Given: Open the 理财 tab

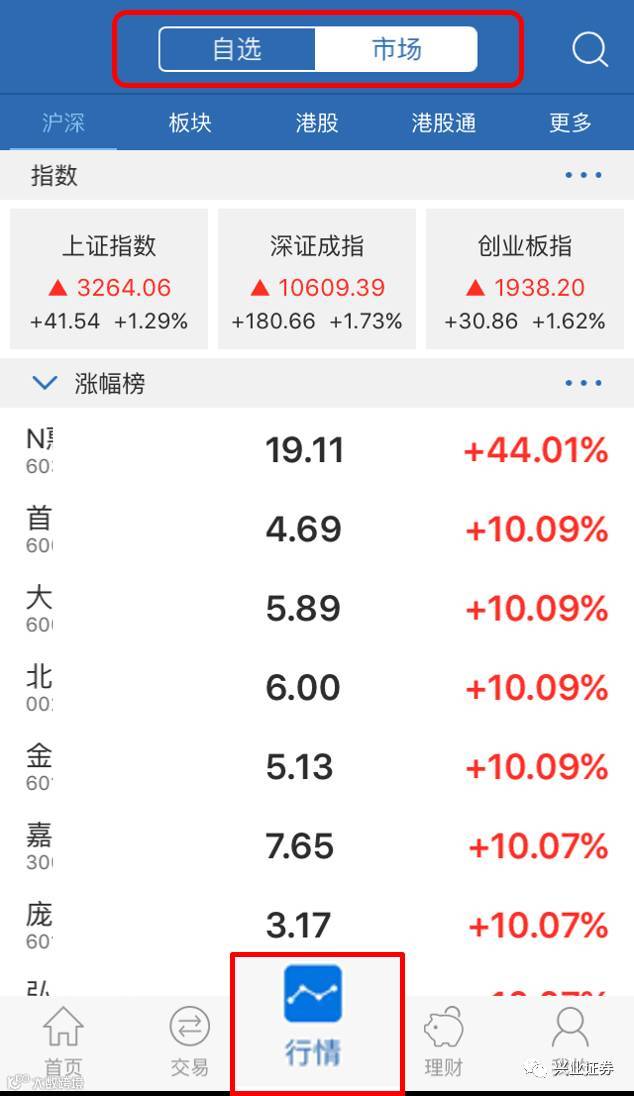Looking at the screenshot, I should pos(443,1040).
